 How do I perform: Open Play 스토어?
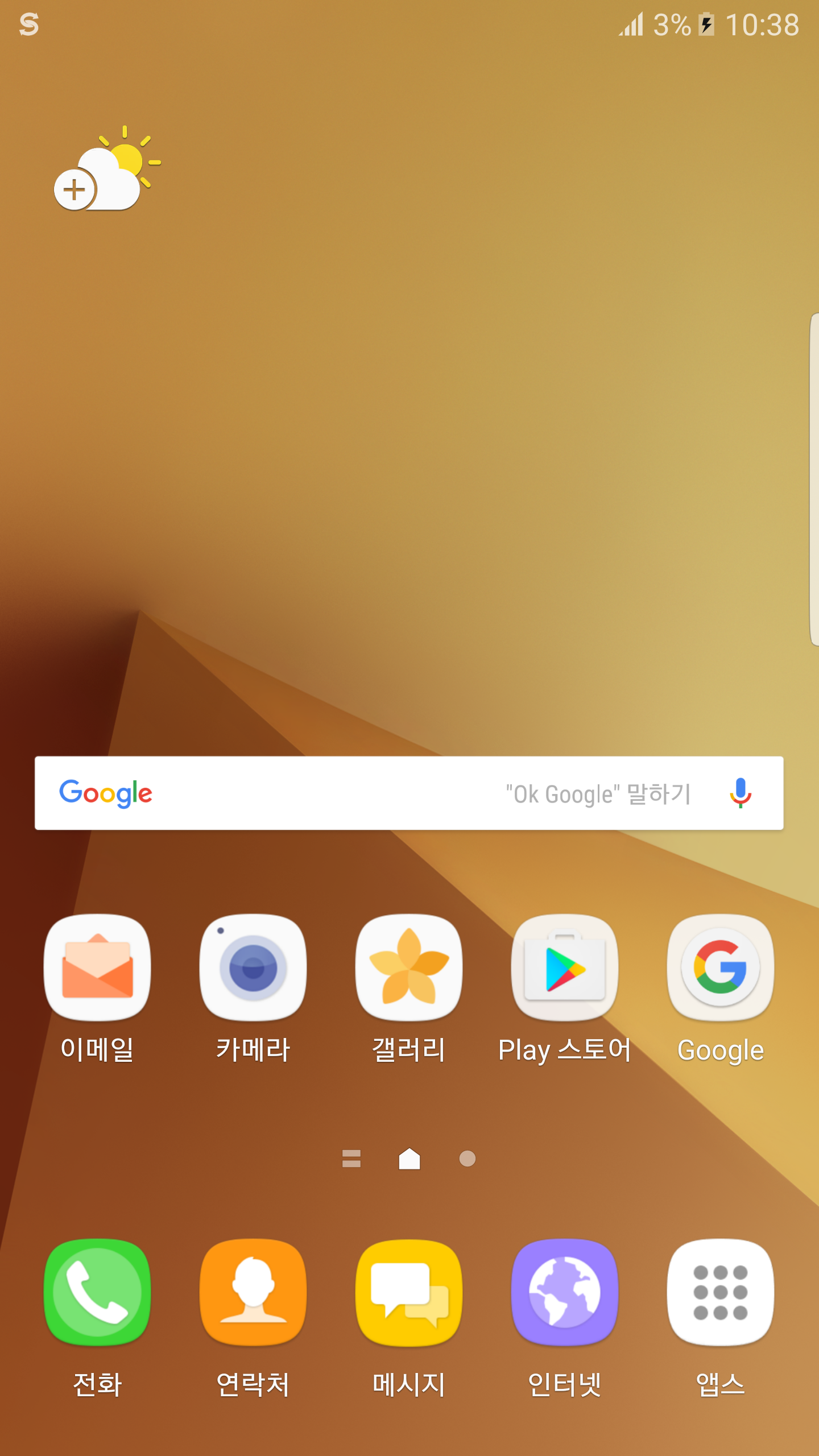click(x=565, y=968)
